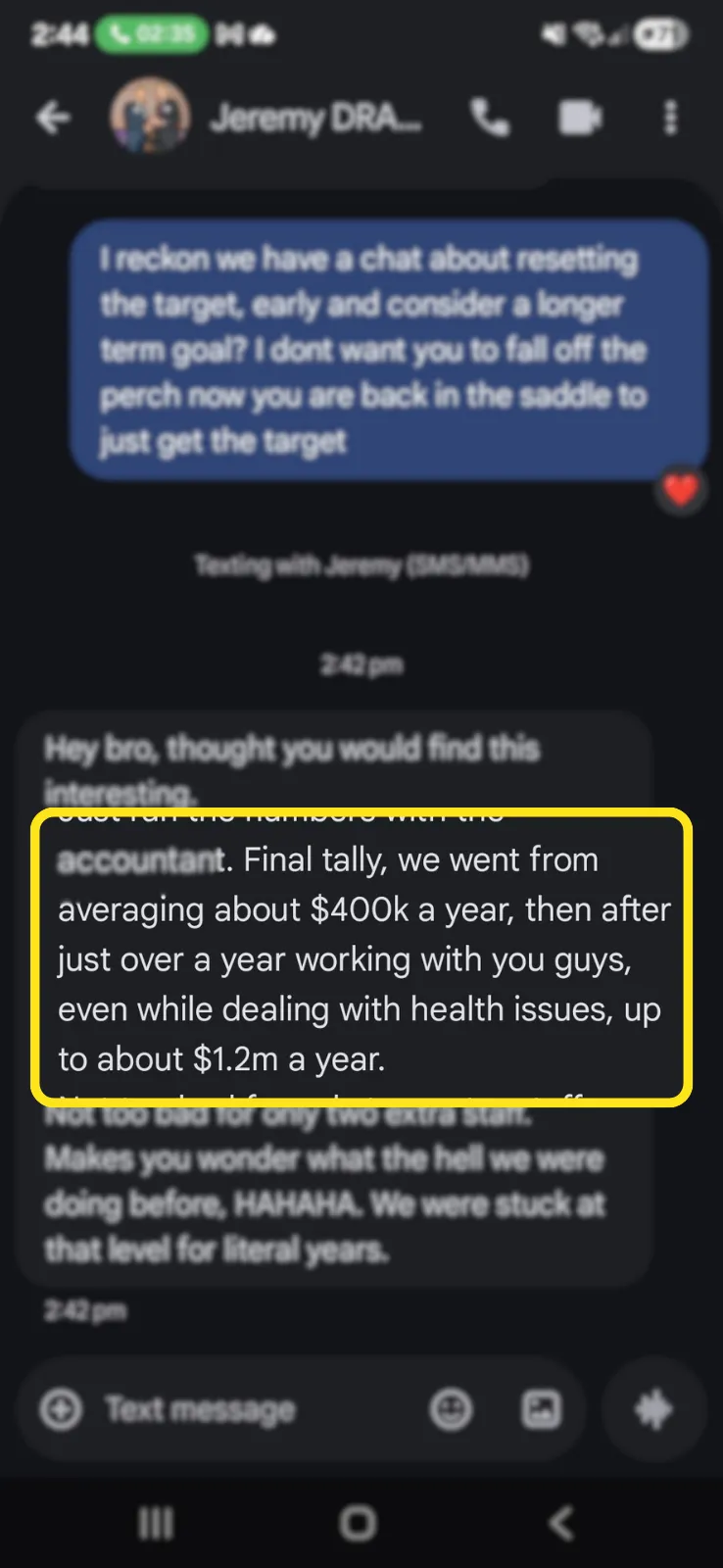This screenshot has width=723, height=1568.
Task: Tap the plus attachment icon
Action: (61, 1409)
